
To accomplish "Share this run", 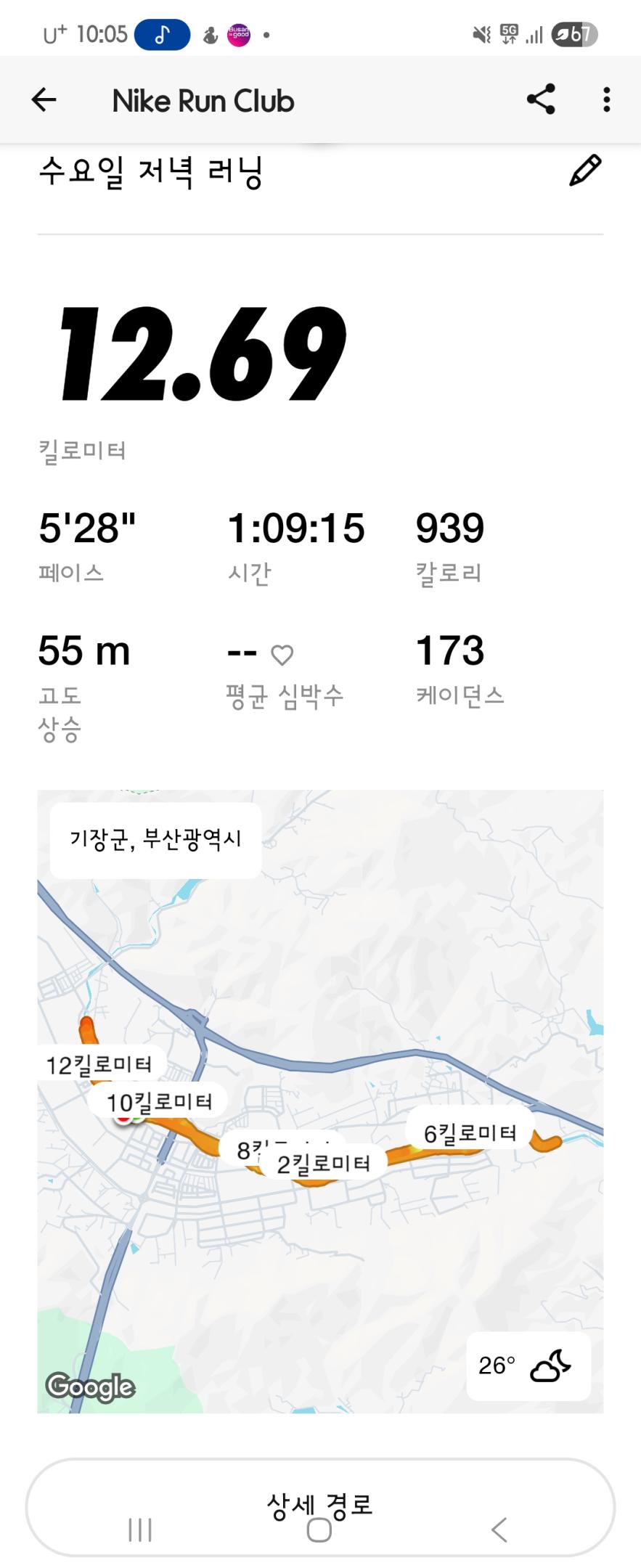I will 541,99.
